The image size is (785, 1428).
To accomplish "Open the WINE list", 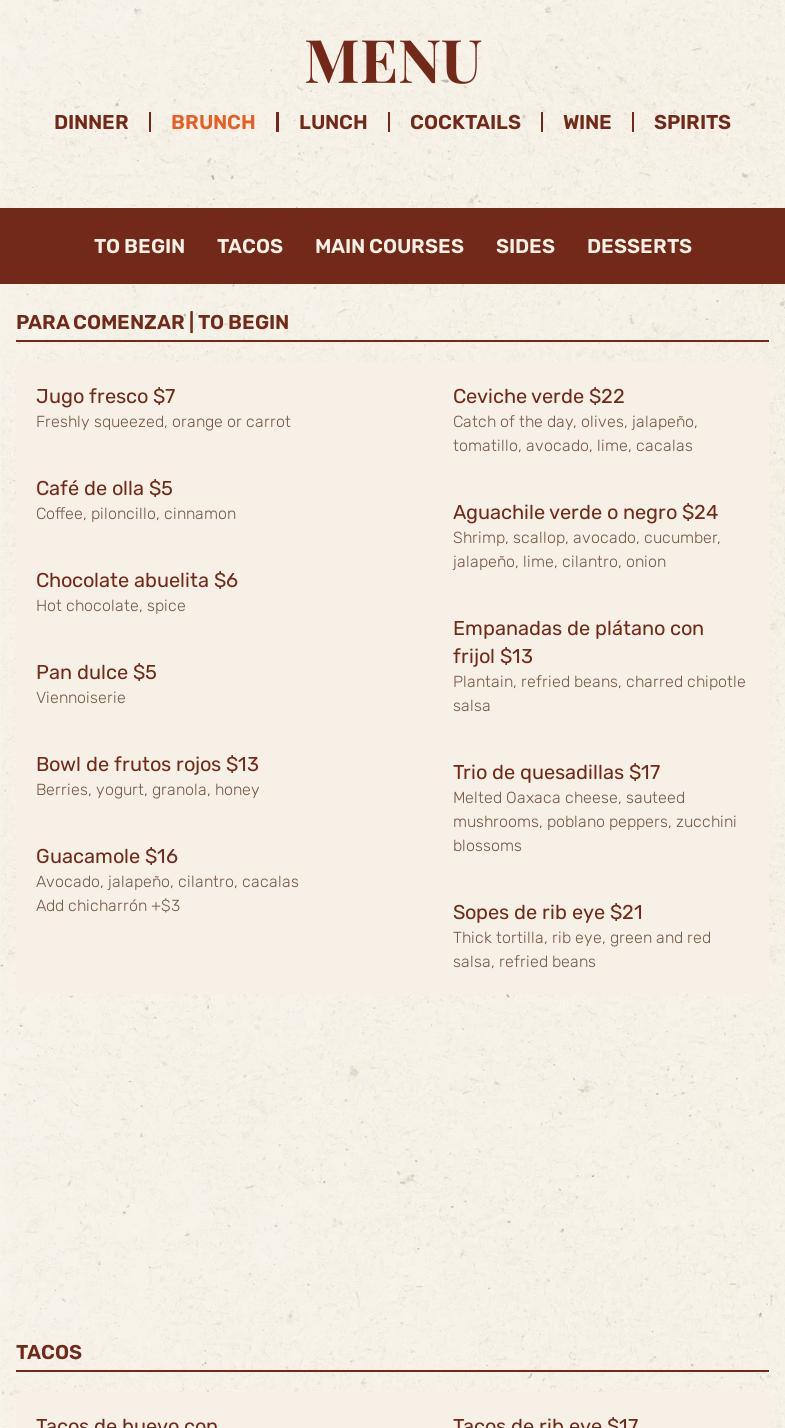I will [587, 122].
